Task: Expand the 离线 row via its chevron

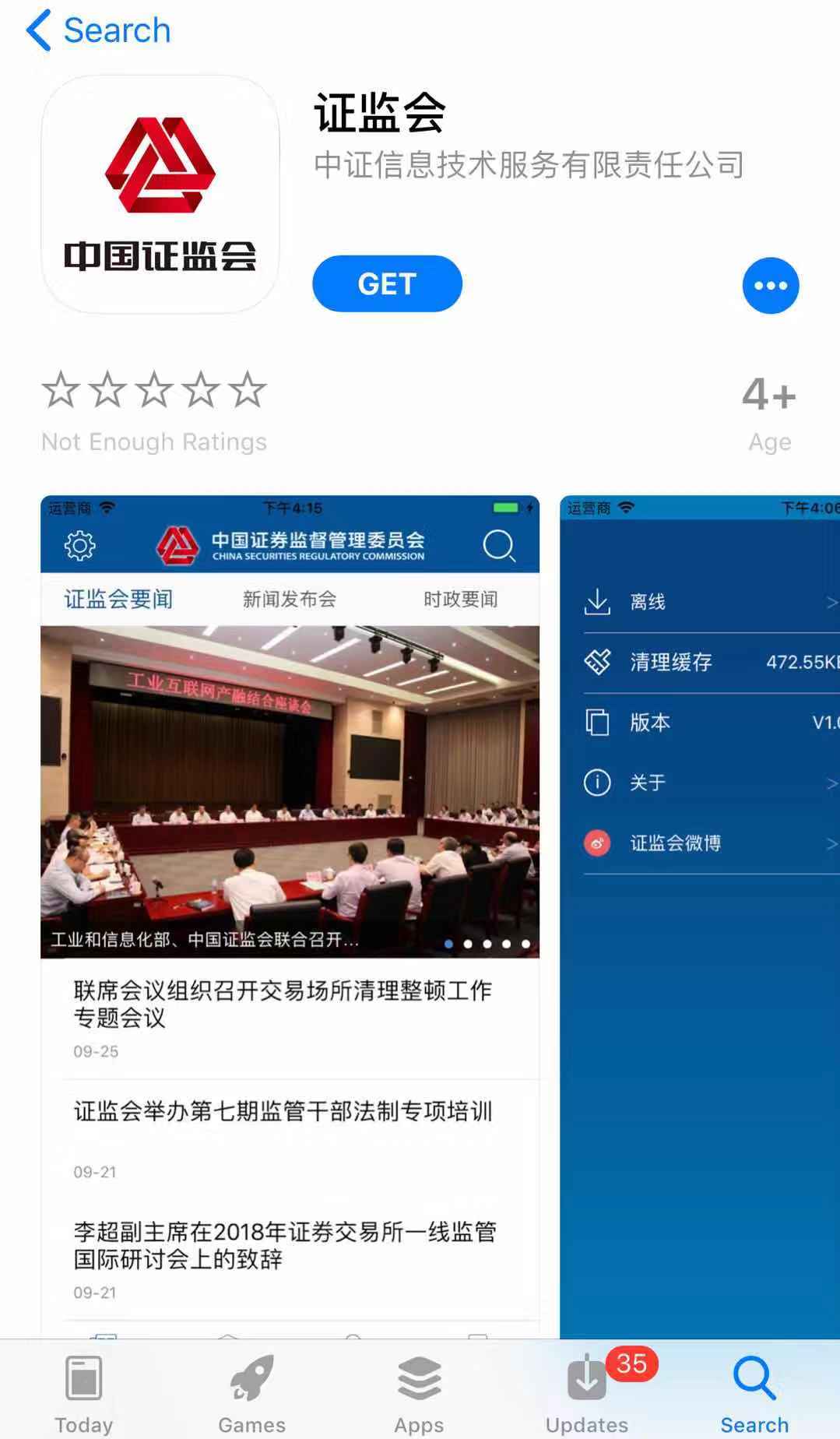Action: [x=833, y=600]
